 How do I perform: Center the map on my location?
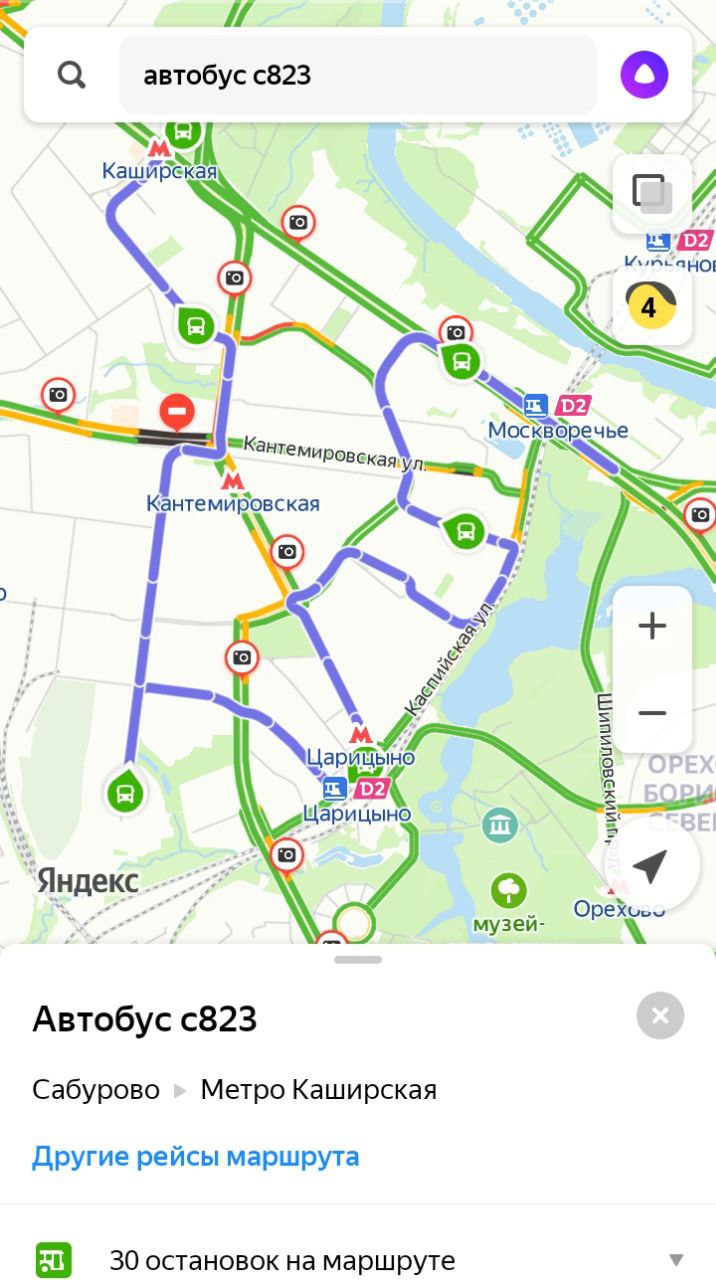pyautogui.click(x=650, y=866)
